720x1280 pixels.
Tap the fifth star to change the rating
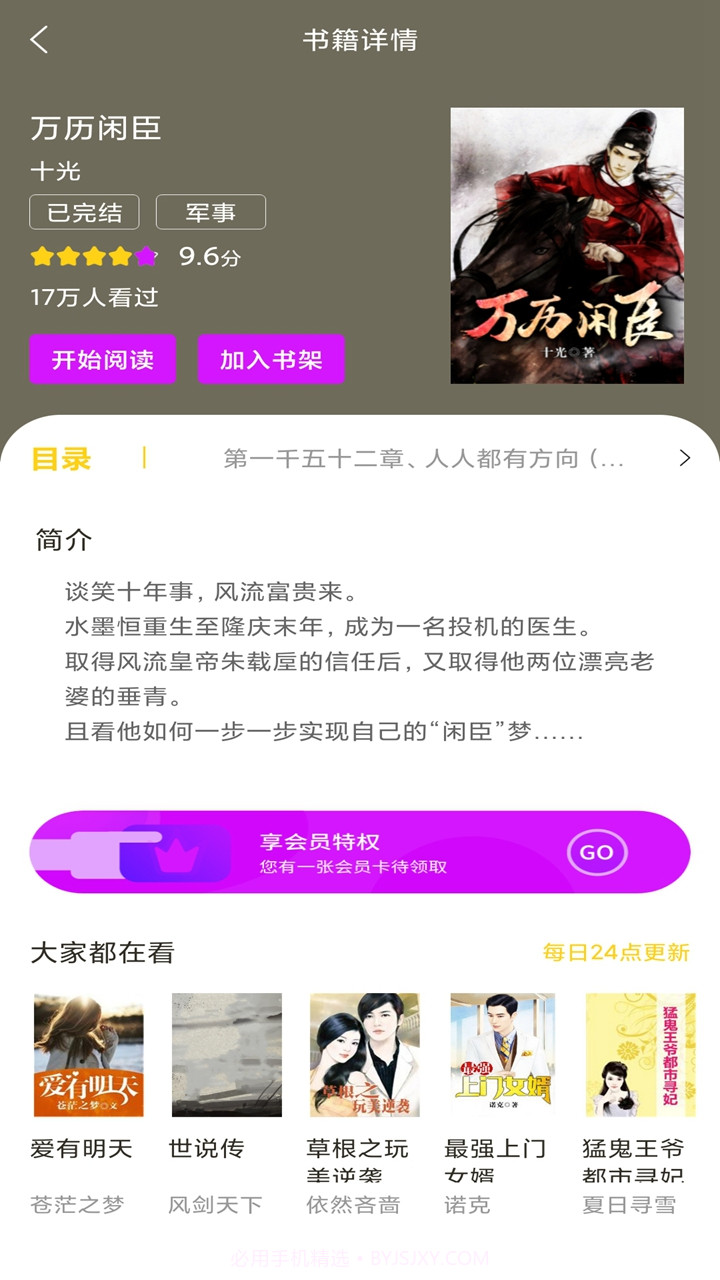(x=146, y=256)
